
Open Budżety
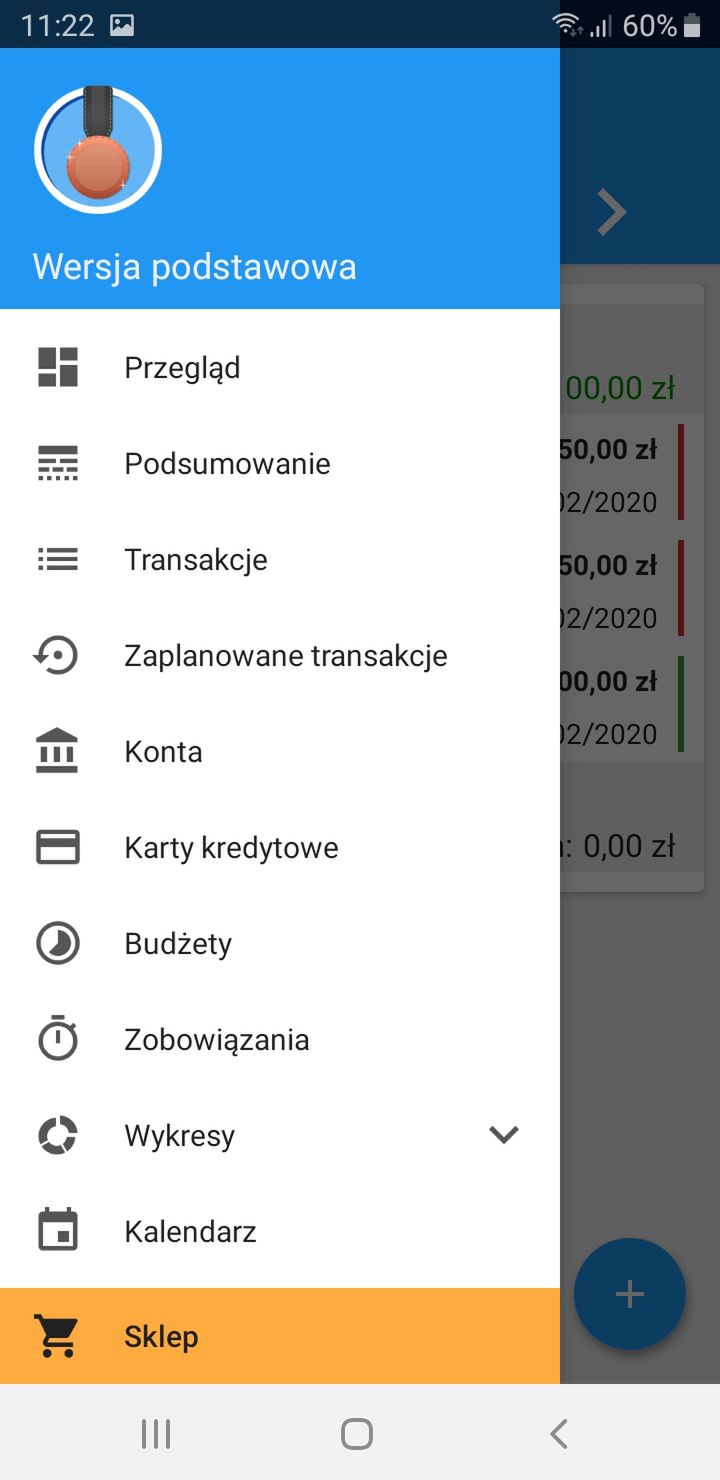pos(280,944)
